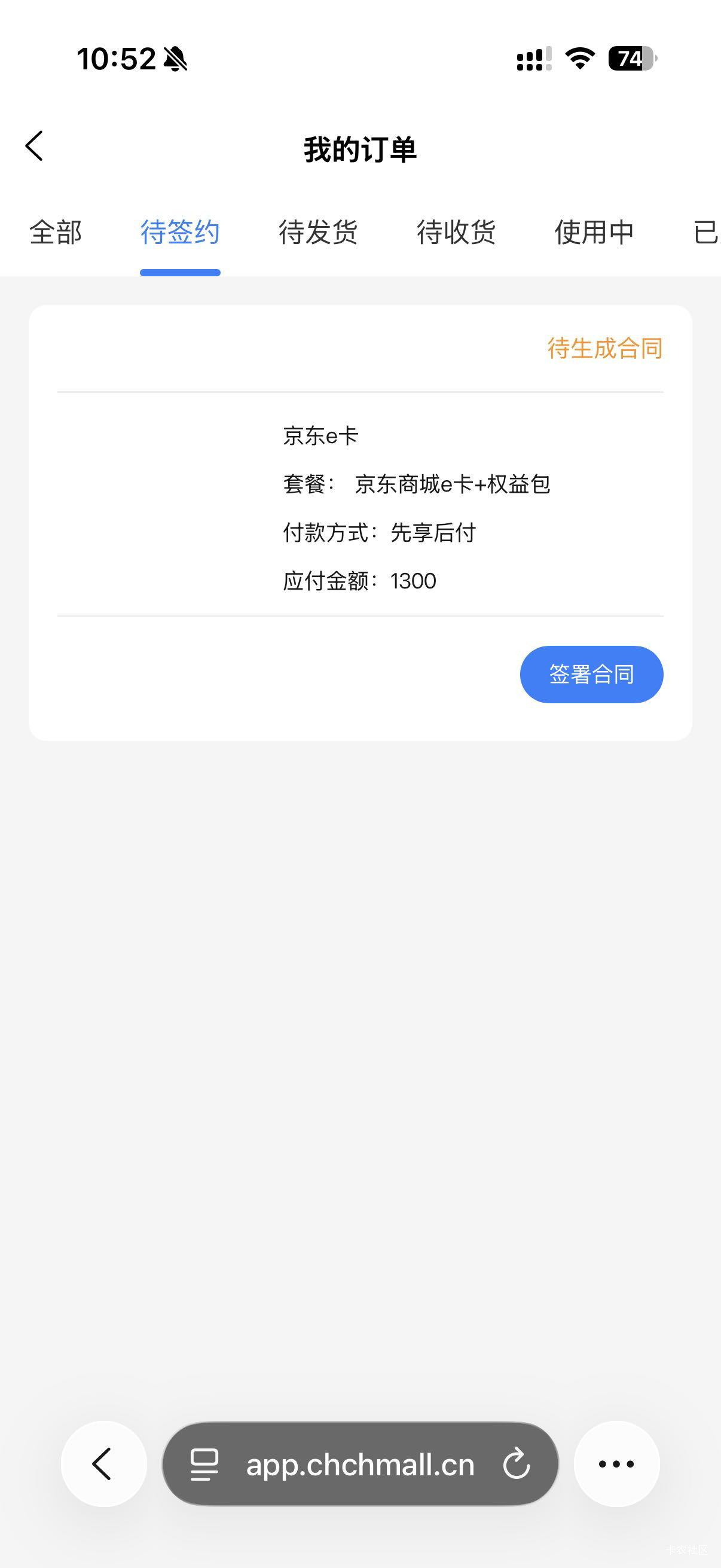Screen dimensions: 721x1568
Task: Open the app.chchmall.cn address bar
Action: tap(359, 1464)
